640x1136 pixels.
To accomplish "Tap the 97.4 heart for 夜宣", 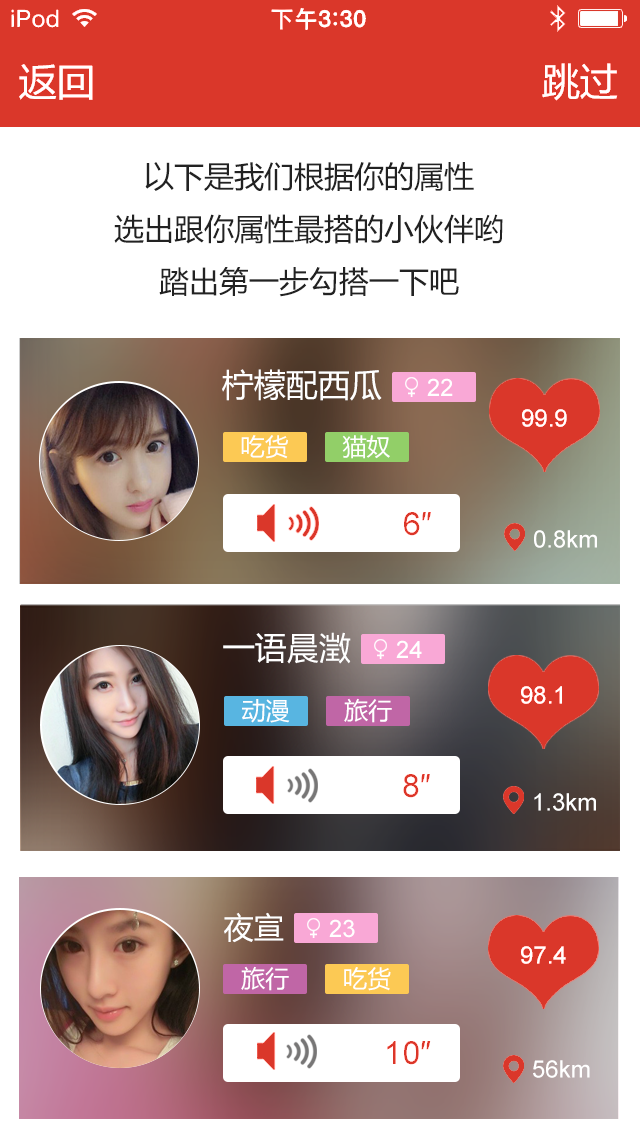I will (x=543, y=959).
